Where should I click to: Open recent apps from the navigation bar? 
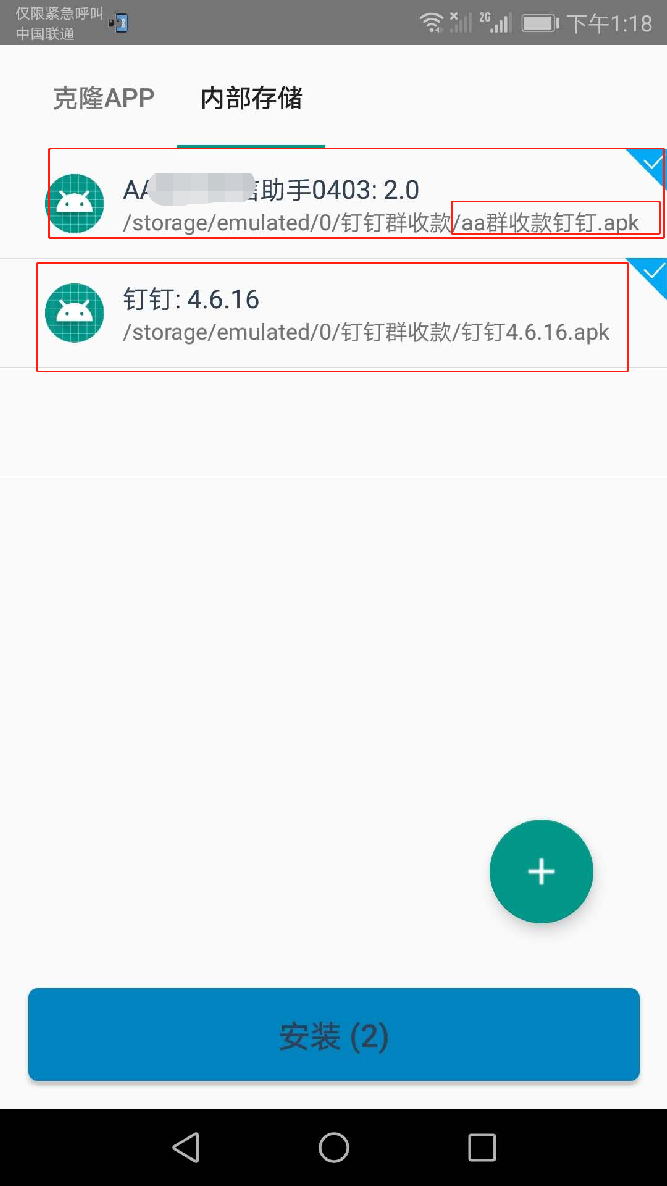click(482, 1147)
